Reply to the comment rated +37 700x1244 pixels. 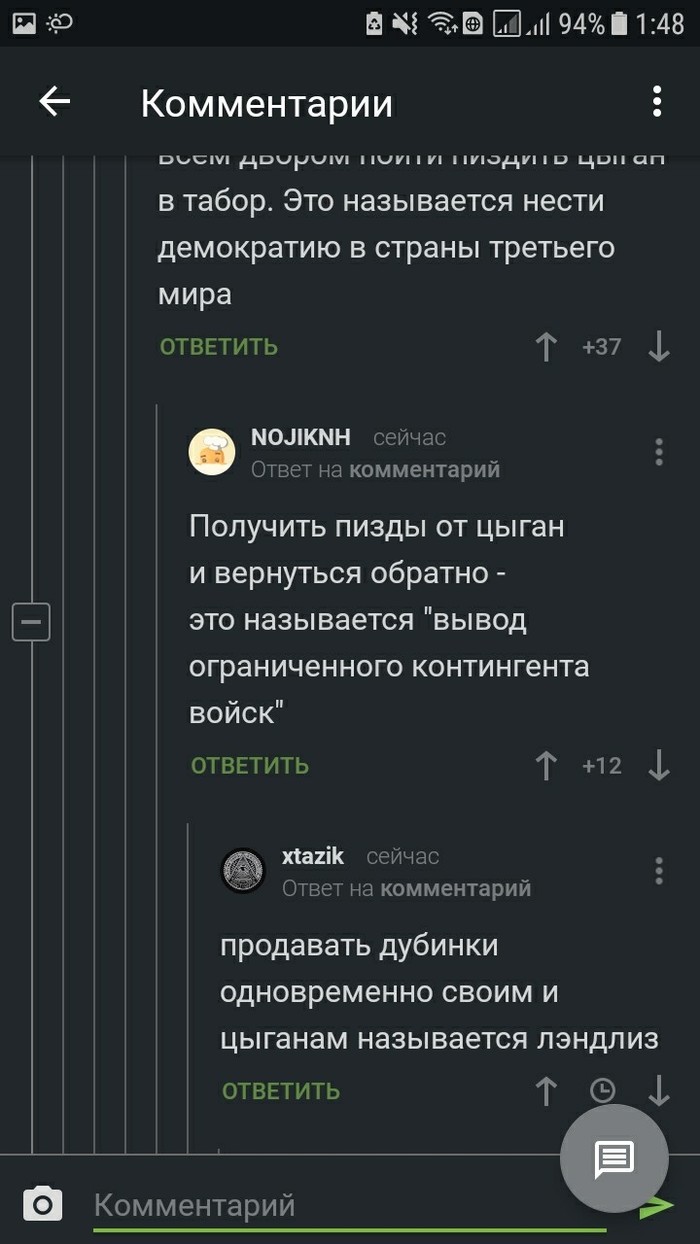[x=219, y=347]
